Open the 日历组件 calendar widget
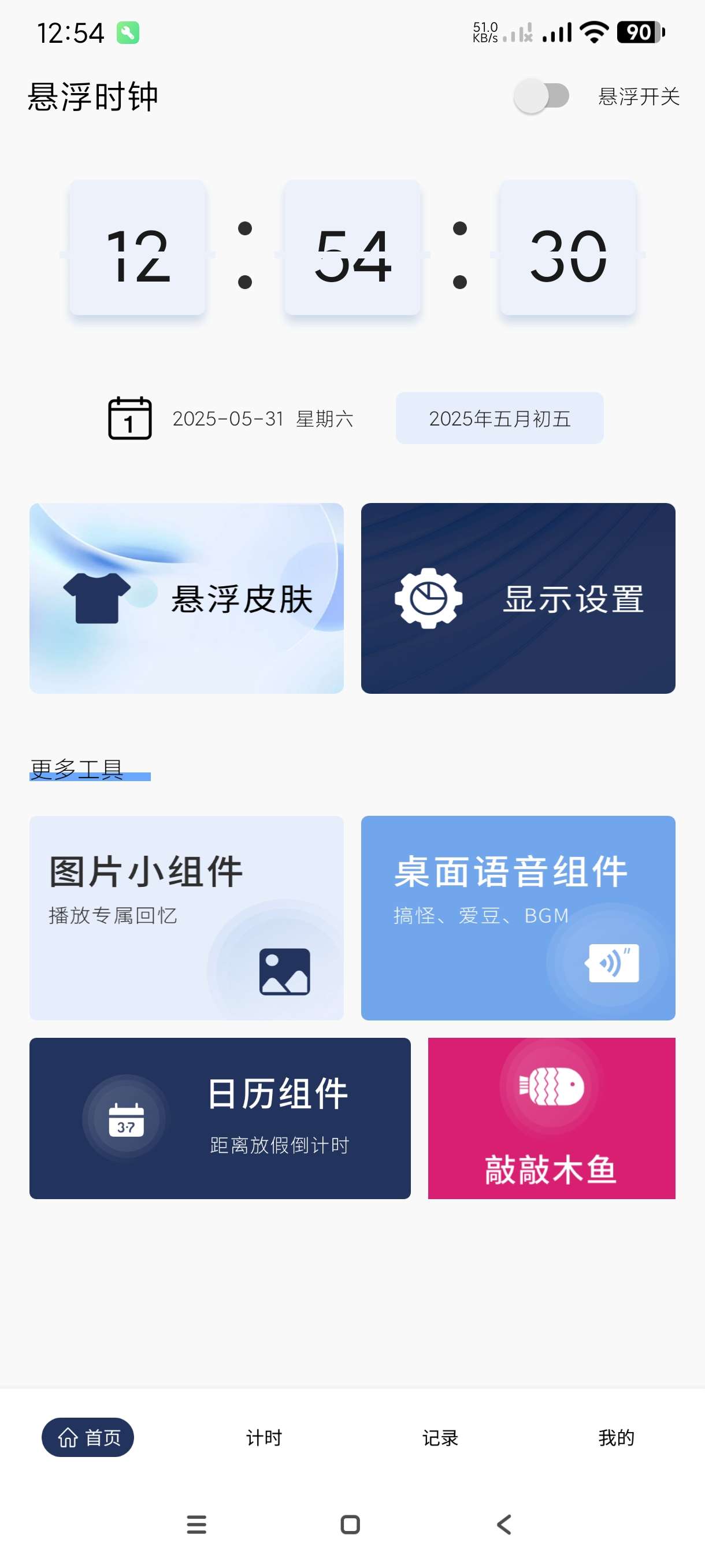The height and width of the screenshot is (1568, 705). [220, 1118]
